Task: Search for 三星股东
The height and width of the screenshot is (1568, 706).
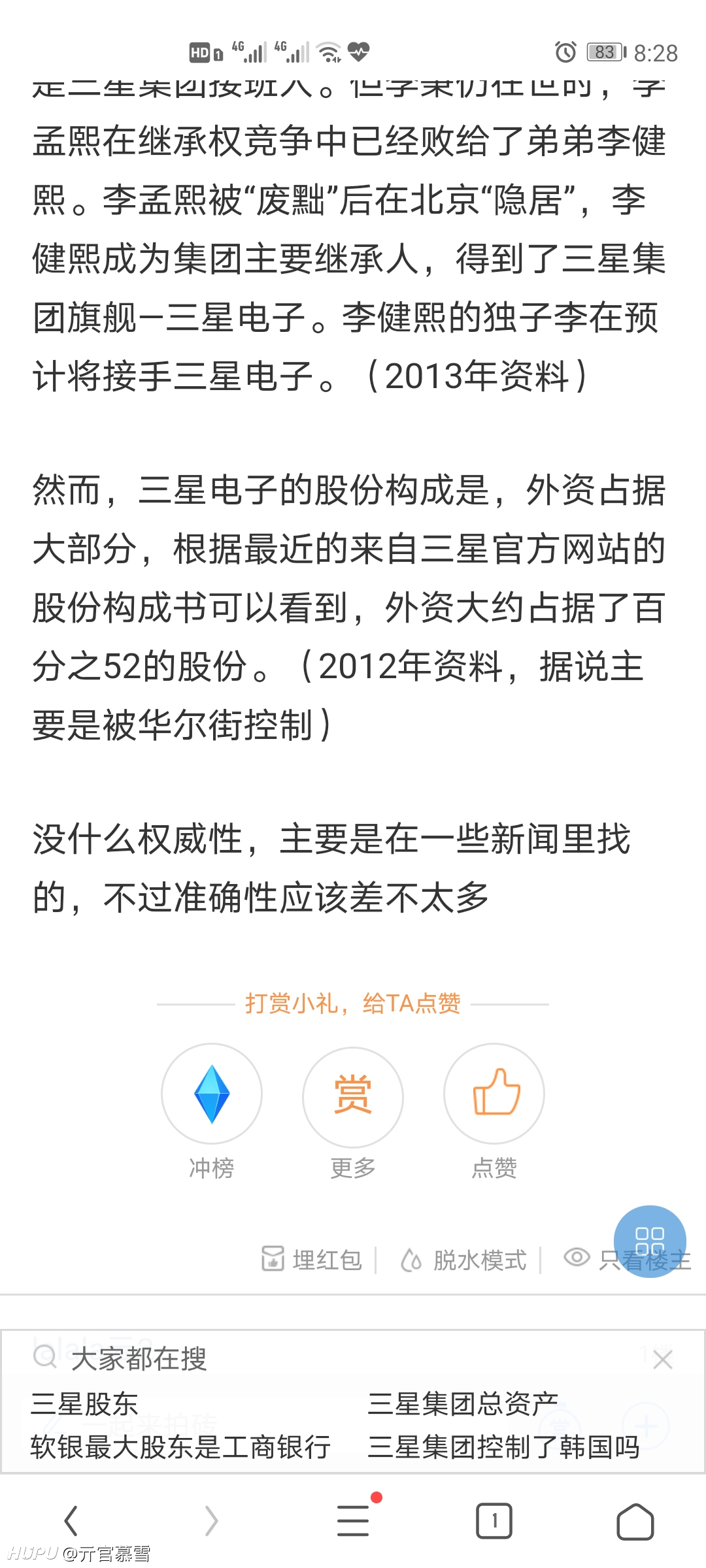Action: point(84,1404)
